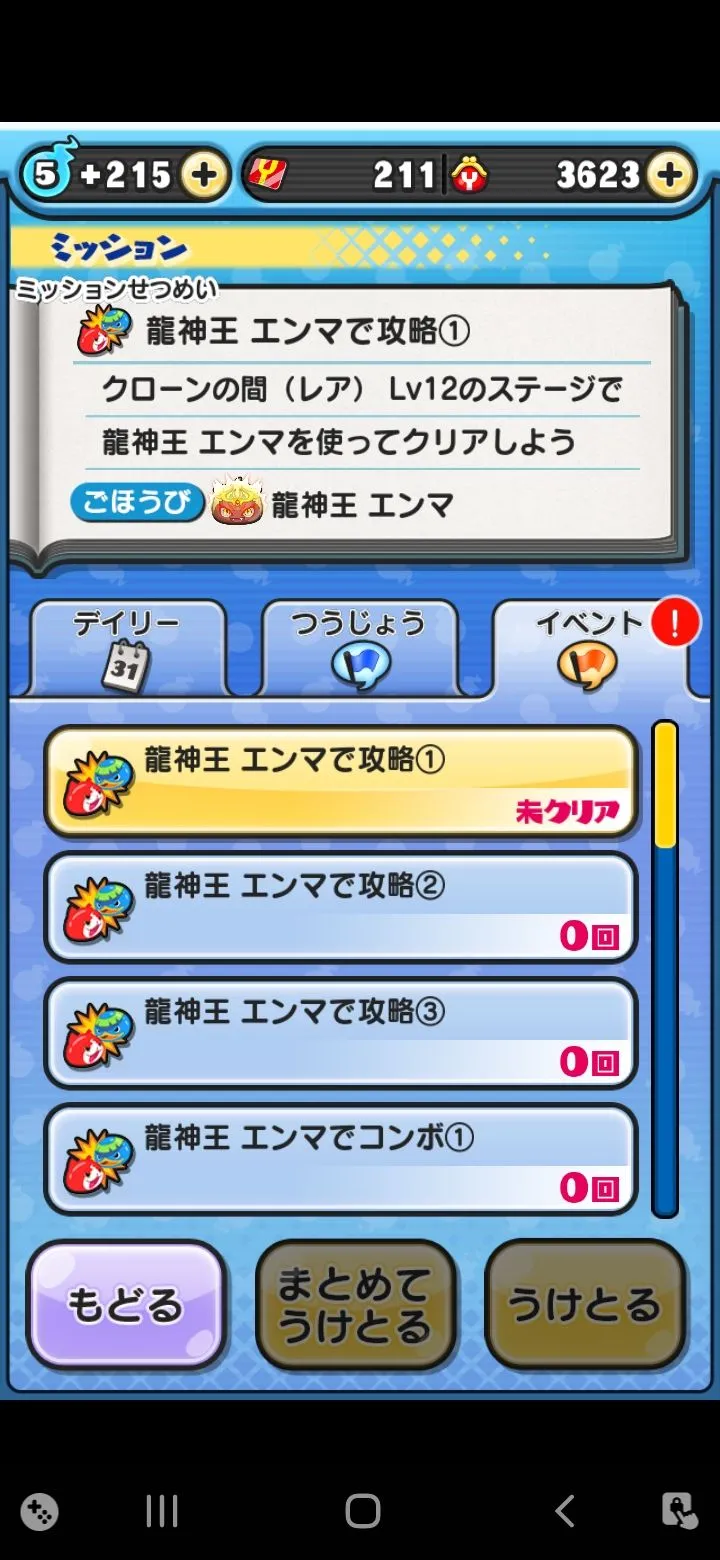720x1560 pixels.
Task: Tap the plus button beside +215 stamina
Action: click(203, 176)
